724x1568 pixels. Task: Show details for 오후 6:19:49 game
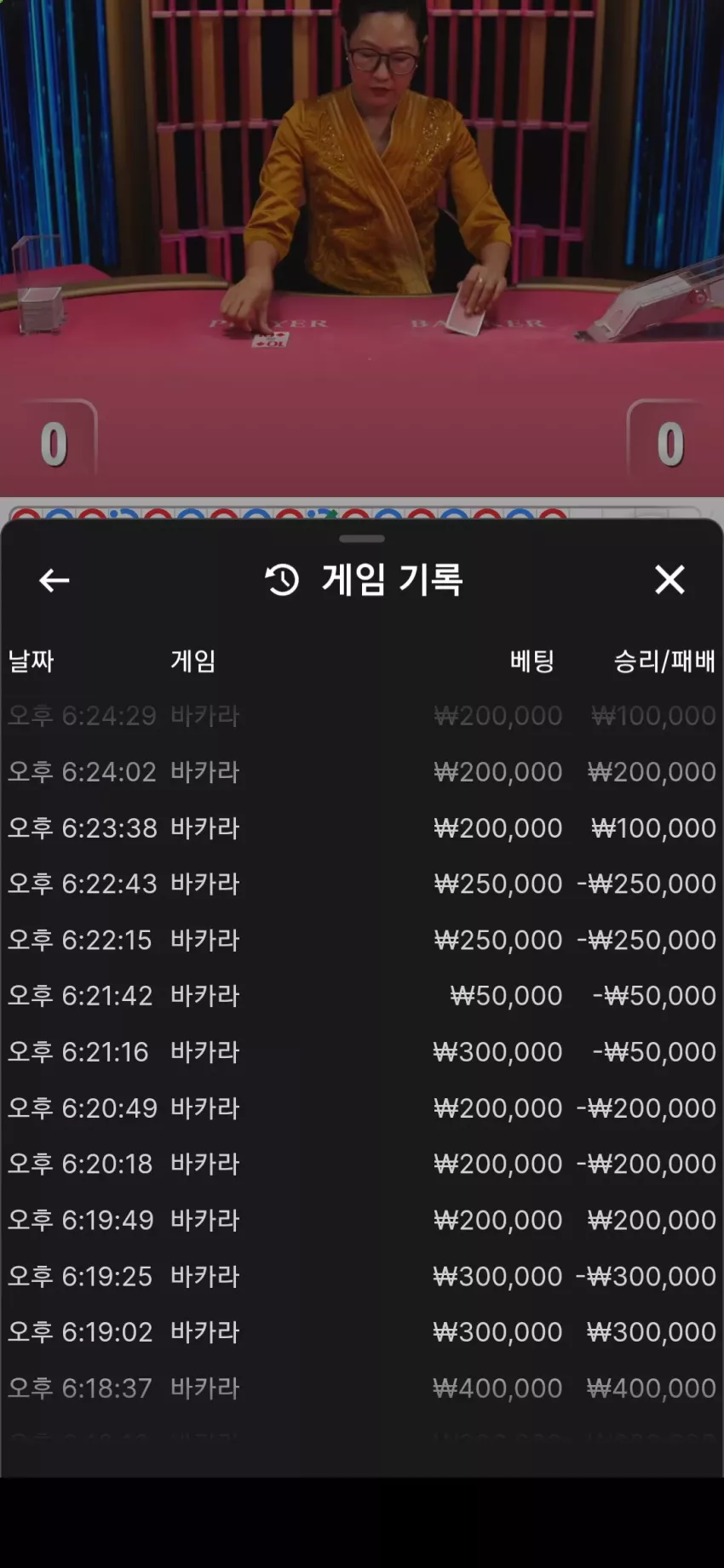(x=362, y=1221)
